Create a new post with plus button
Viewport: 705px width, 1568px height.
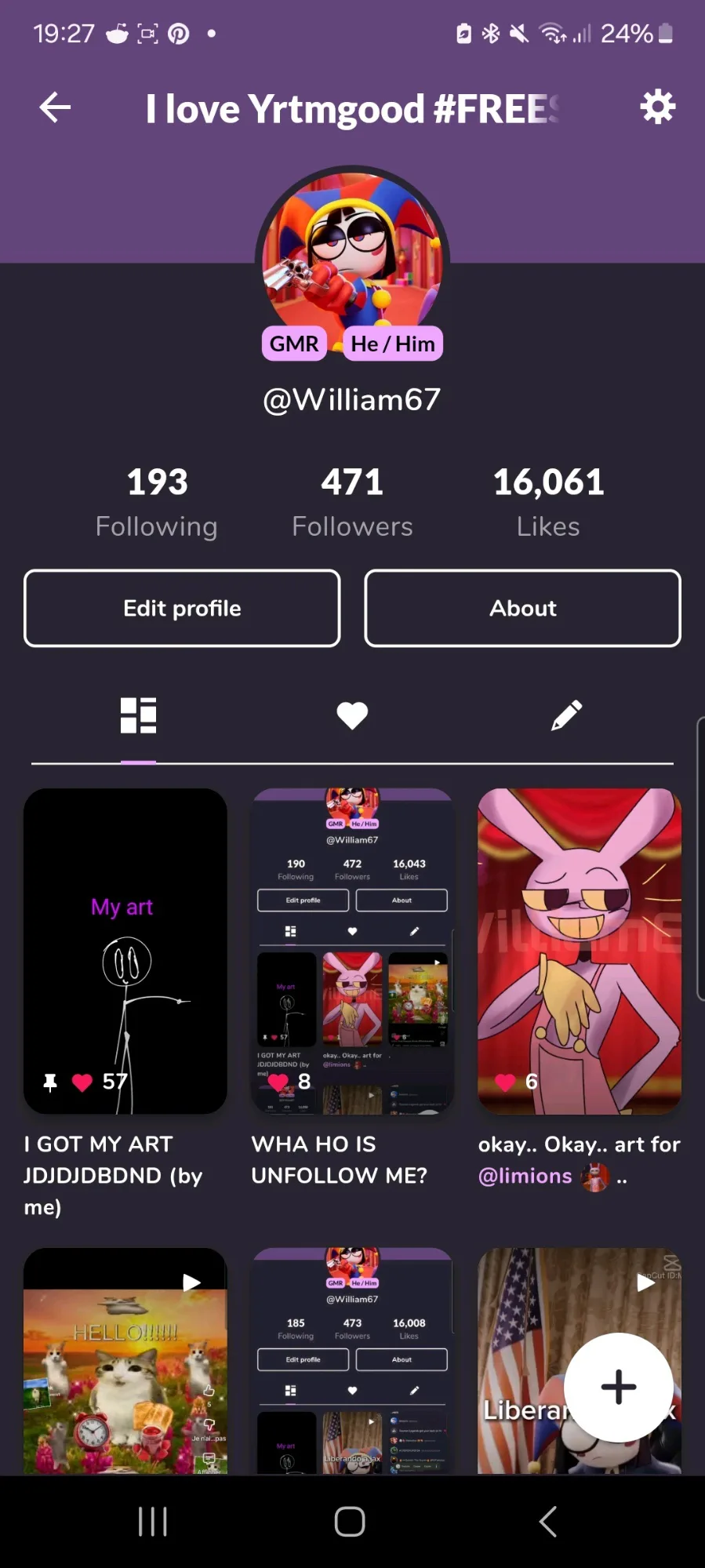(619, 1387)
